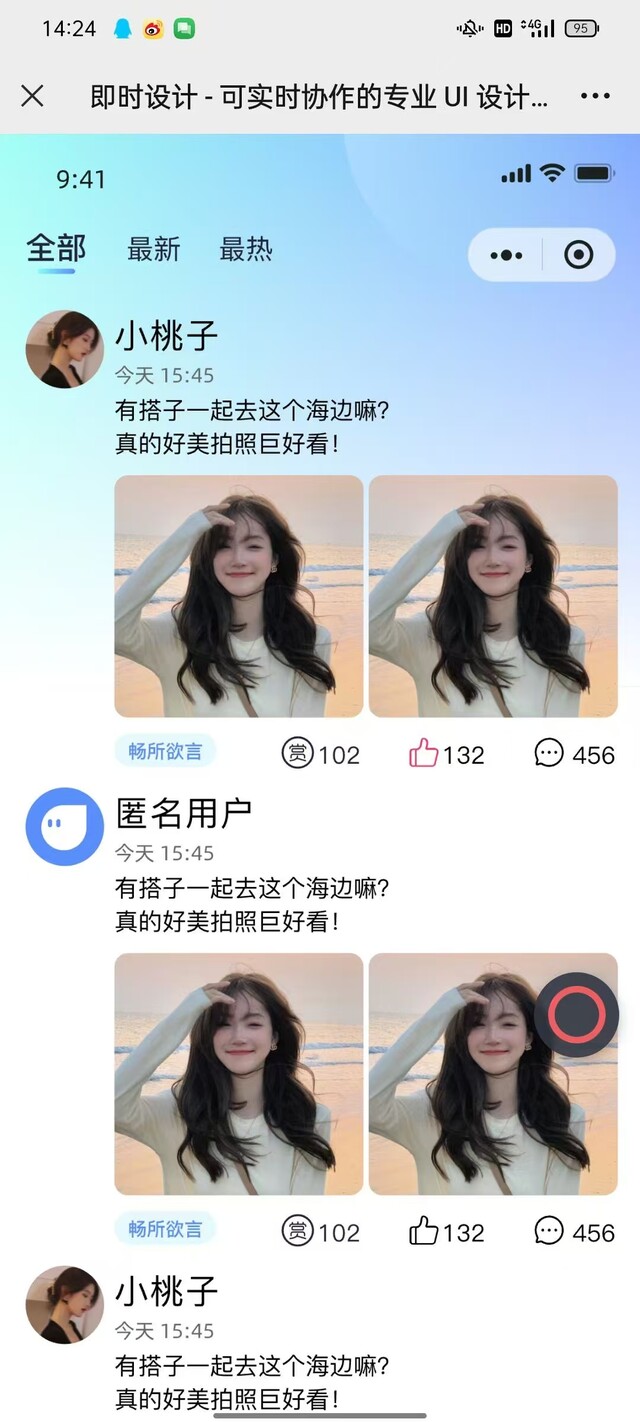Open the mini-program capsule more menu

[507, 255]
